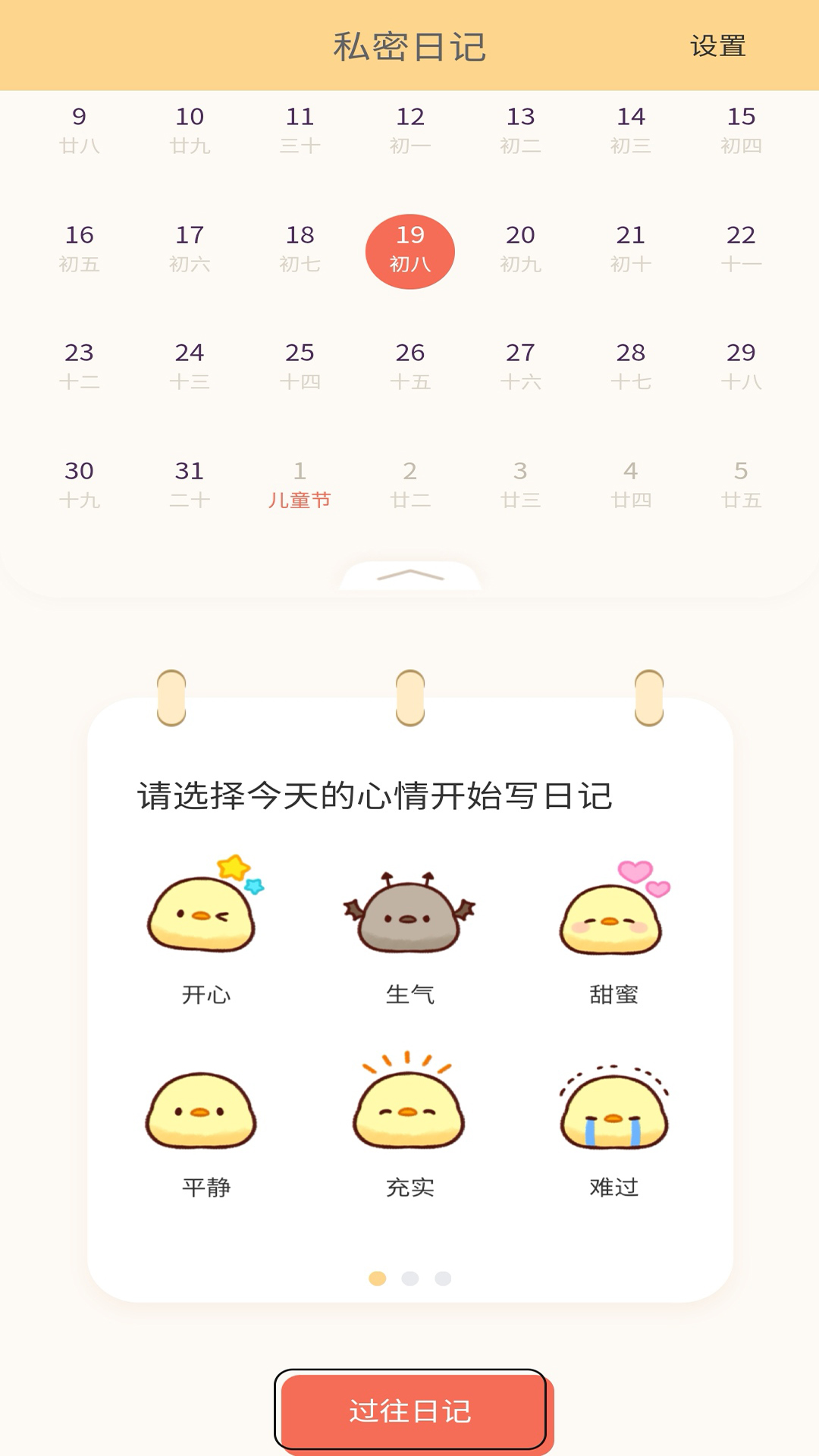Open 设置 (settings) in the top bar
819x1456 pixels.
[x=717, y=46]
